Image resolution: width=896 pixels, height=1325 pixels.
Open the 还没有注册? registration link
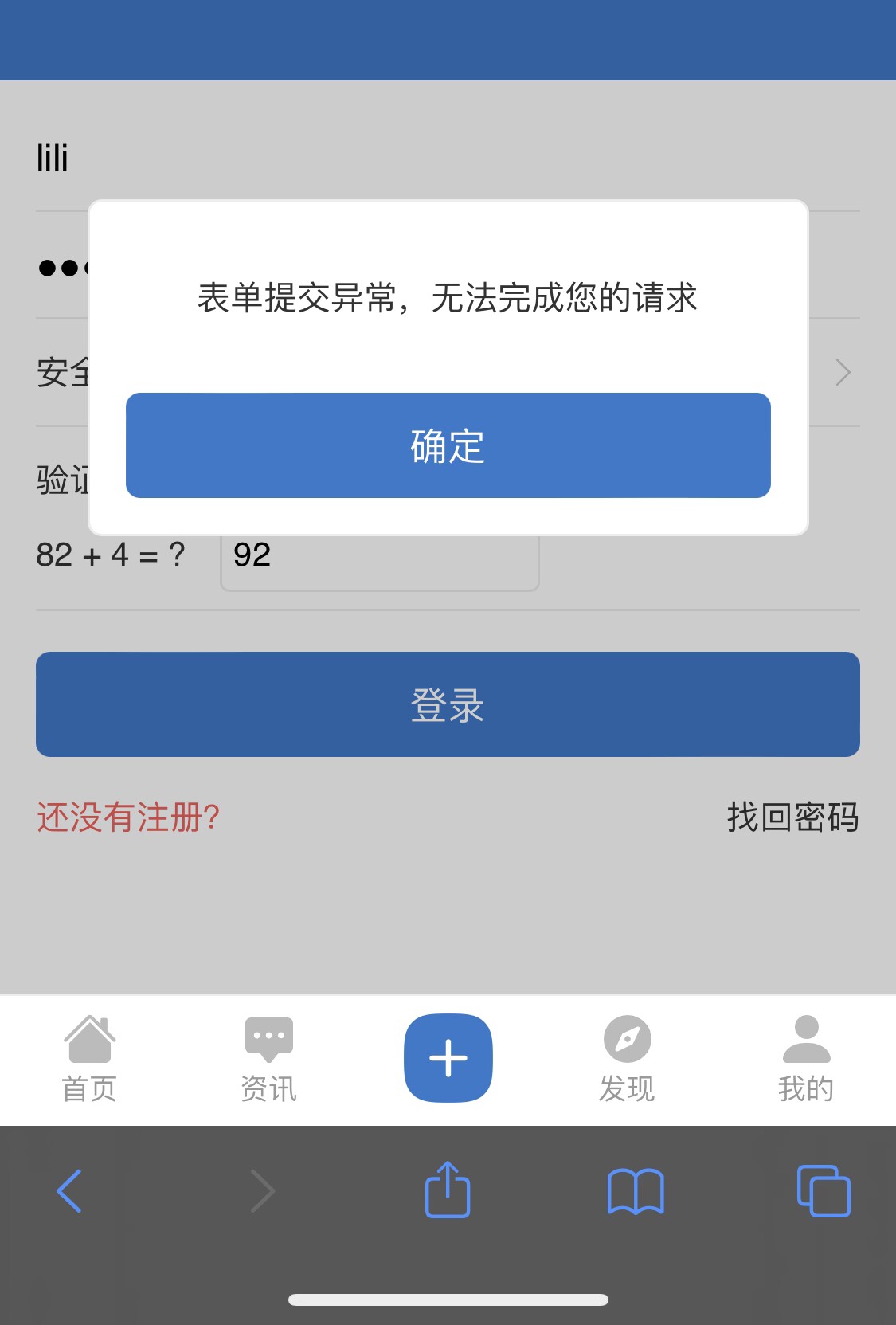pyautogui.click(x=128, y=817)
